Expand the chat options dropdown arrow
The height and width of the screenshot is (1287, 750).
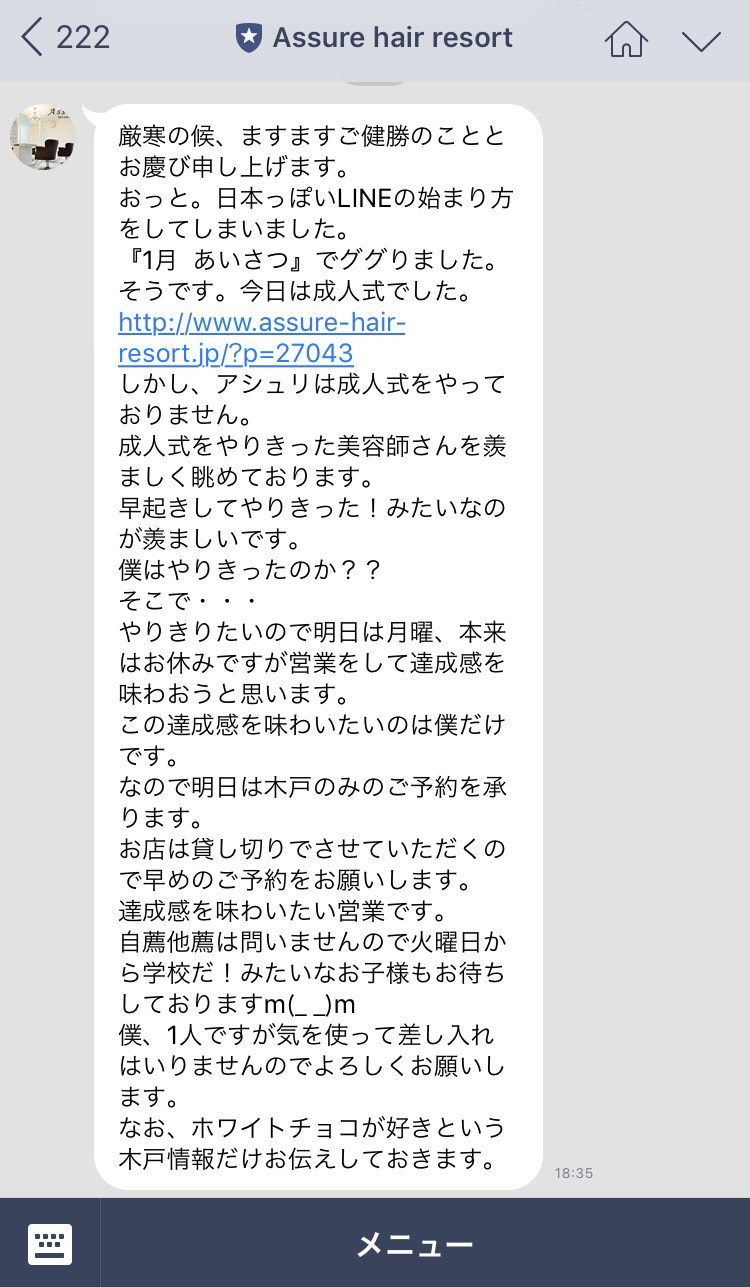[x=701, y=40]
